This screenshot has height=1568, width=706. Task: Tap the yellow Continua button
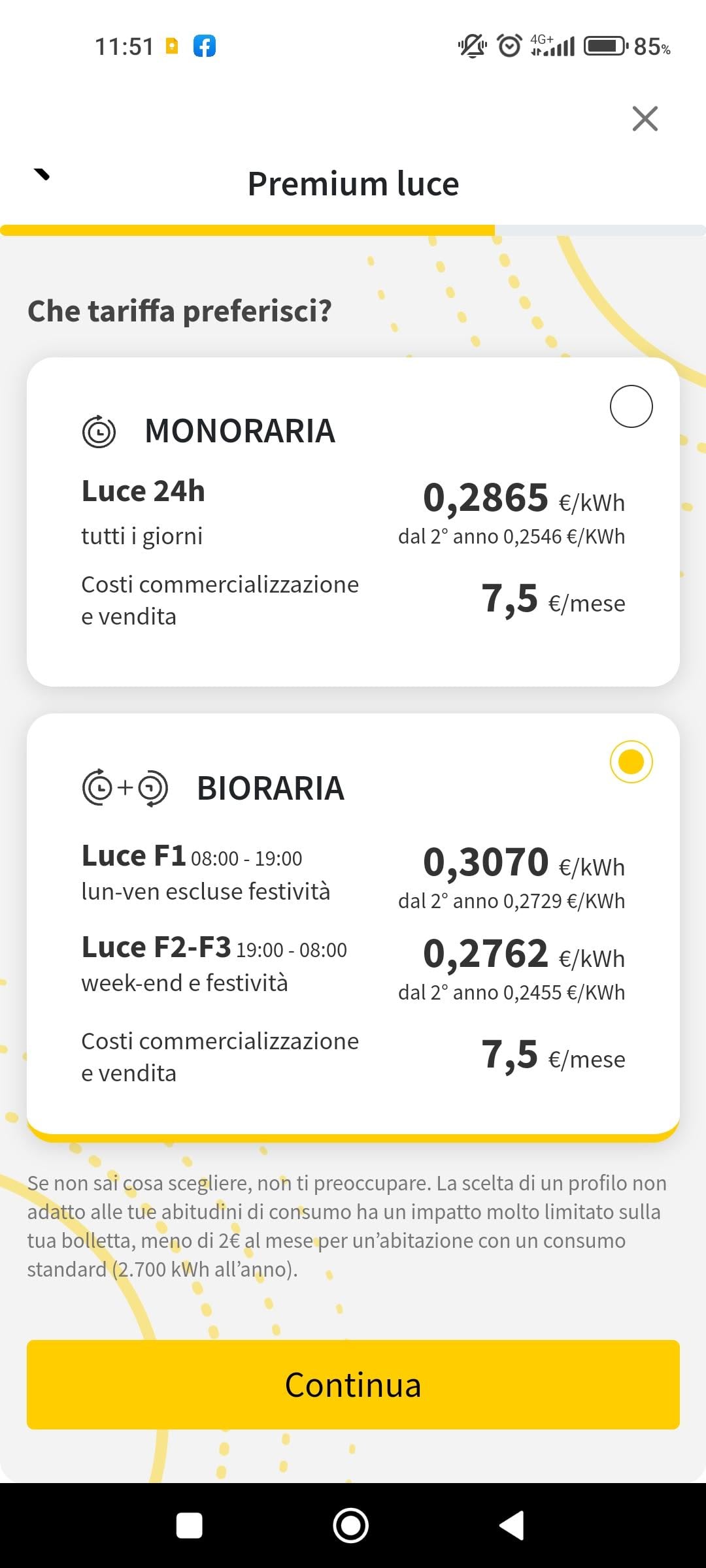(353, 1384)
